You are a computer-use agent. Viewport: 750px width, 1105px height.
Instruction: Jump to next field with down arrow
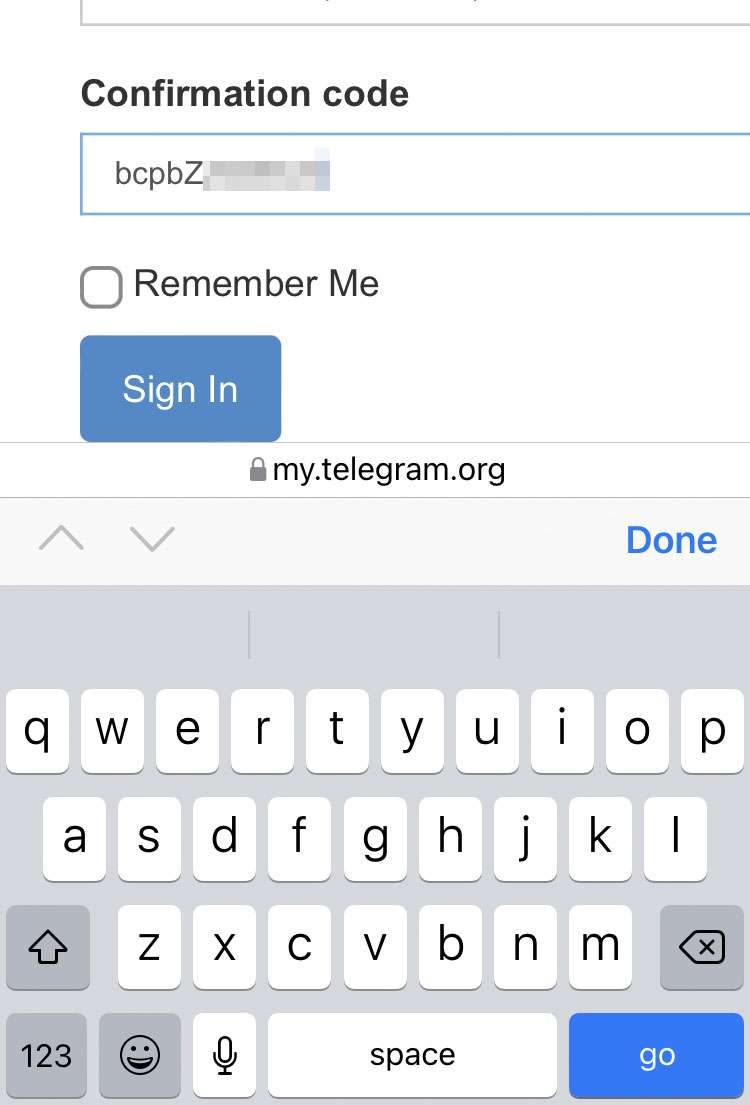(152, 540)
